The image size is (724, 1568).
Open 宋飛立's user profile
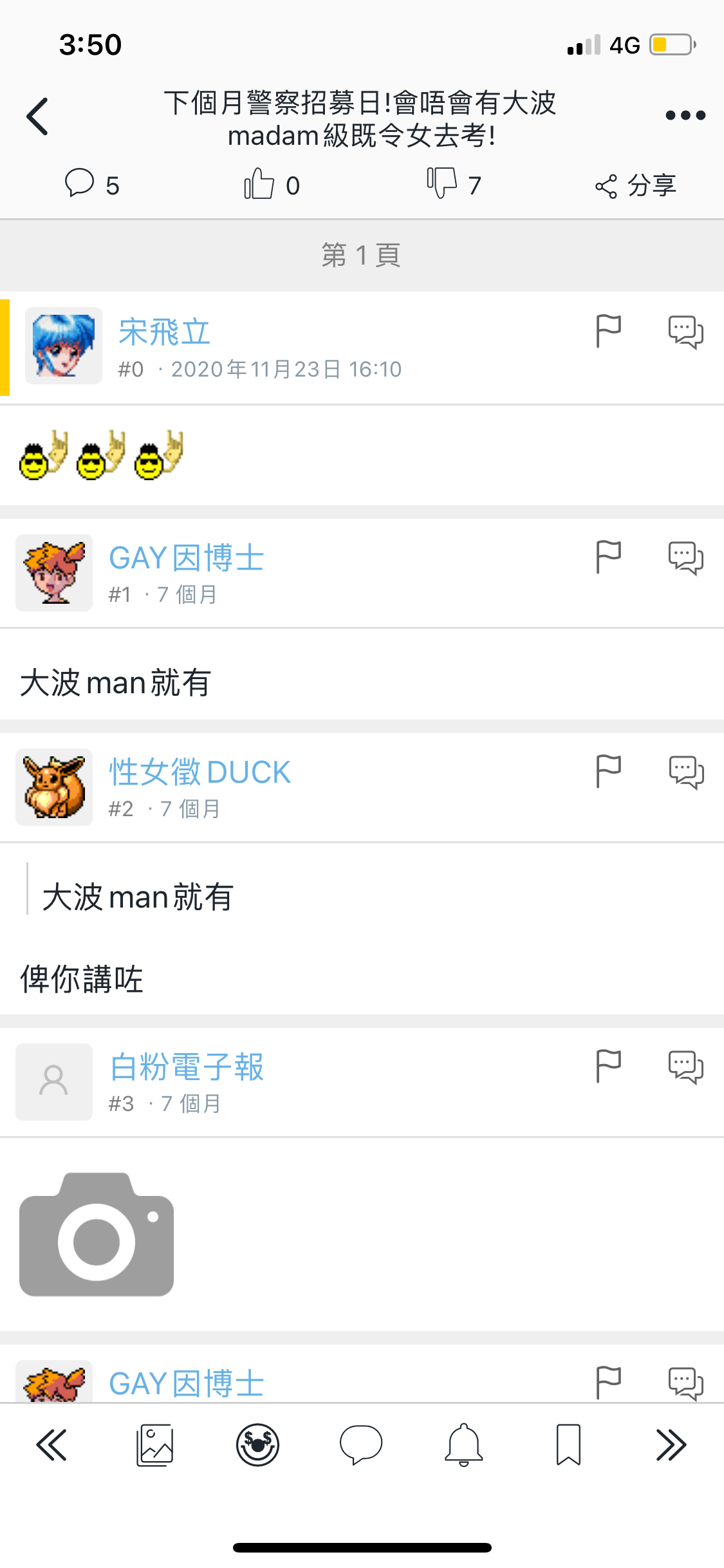(x=165, y=332)
